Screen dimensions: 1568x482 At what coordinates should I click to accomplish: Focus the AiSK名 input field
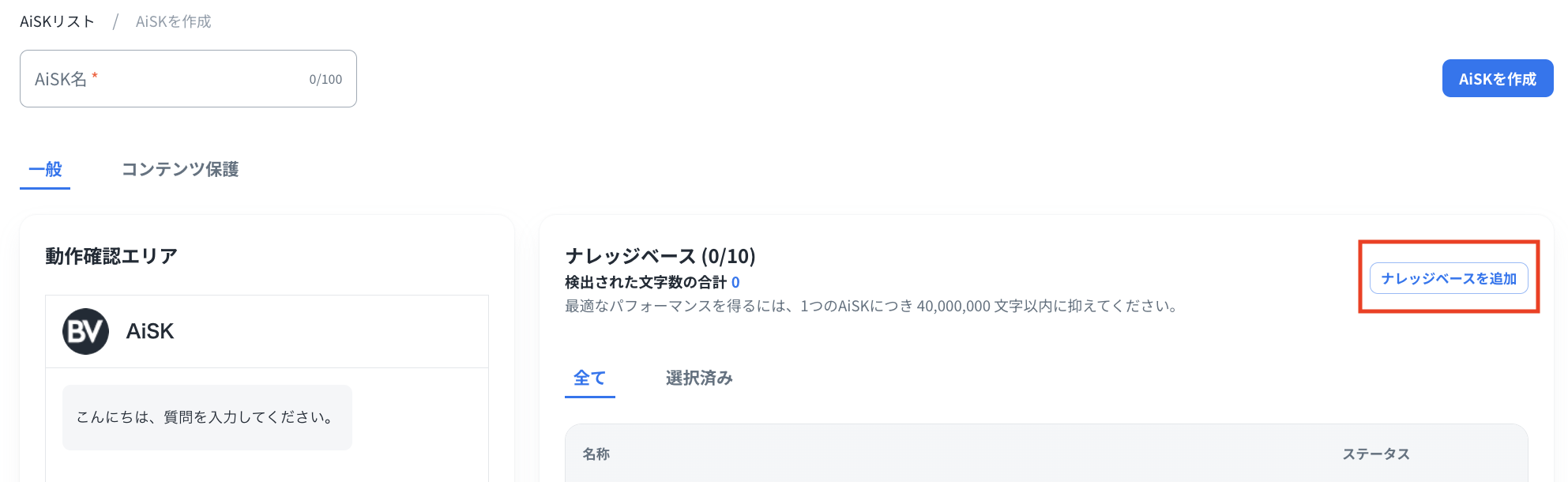click(188, 79)
